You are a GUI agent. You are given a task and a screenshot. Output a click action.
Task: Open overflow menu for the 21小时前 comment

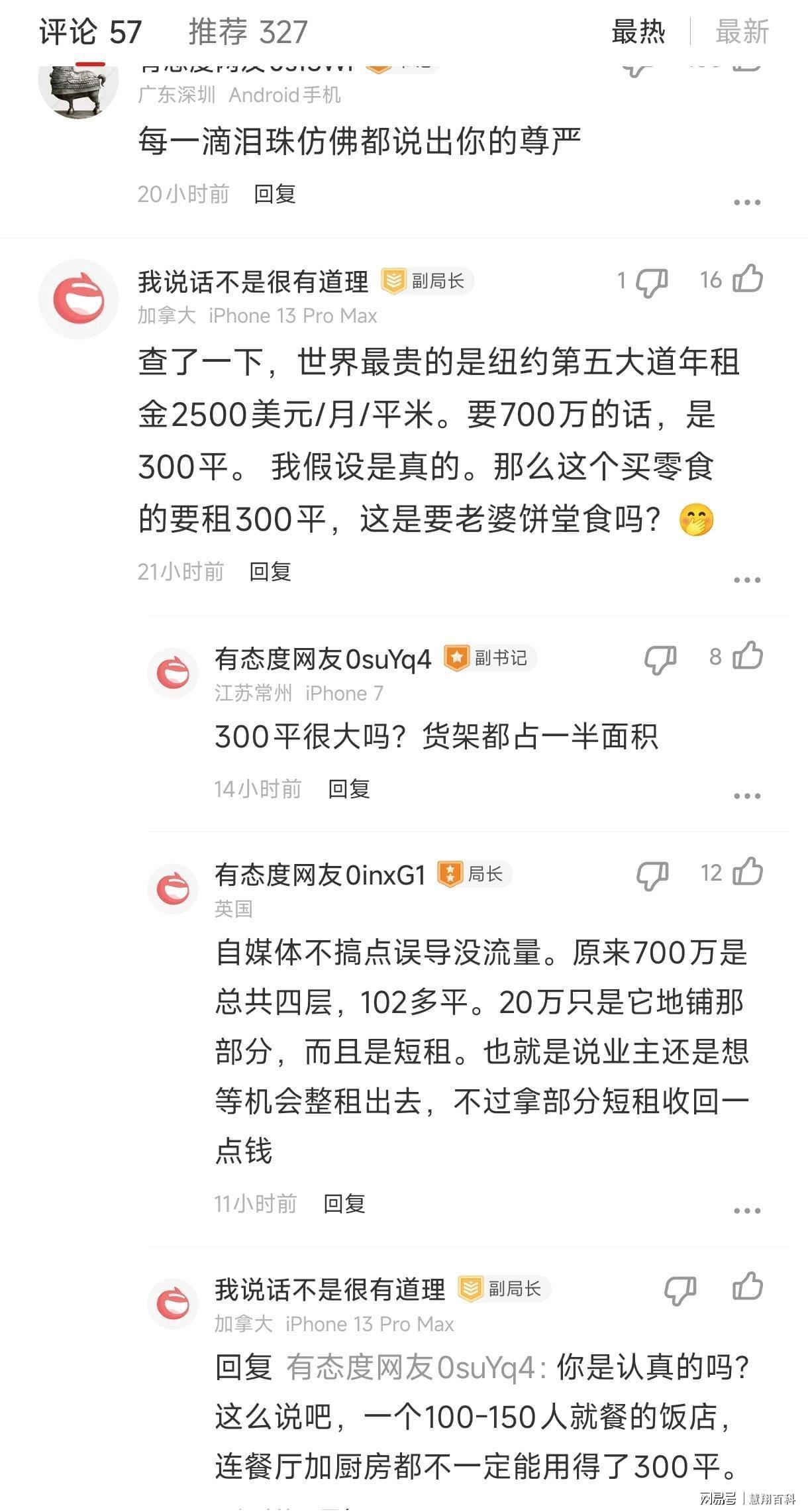747,580
